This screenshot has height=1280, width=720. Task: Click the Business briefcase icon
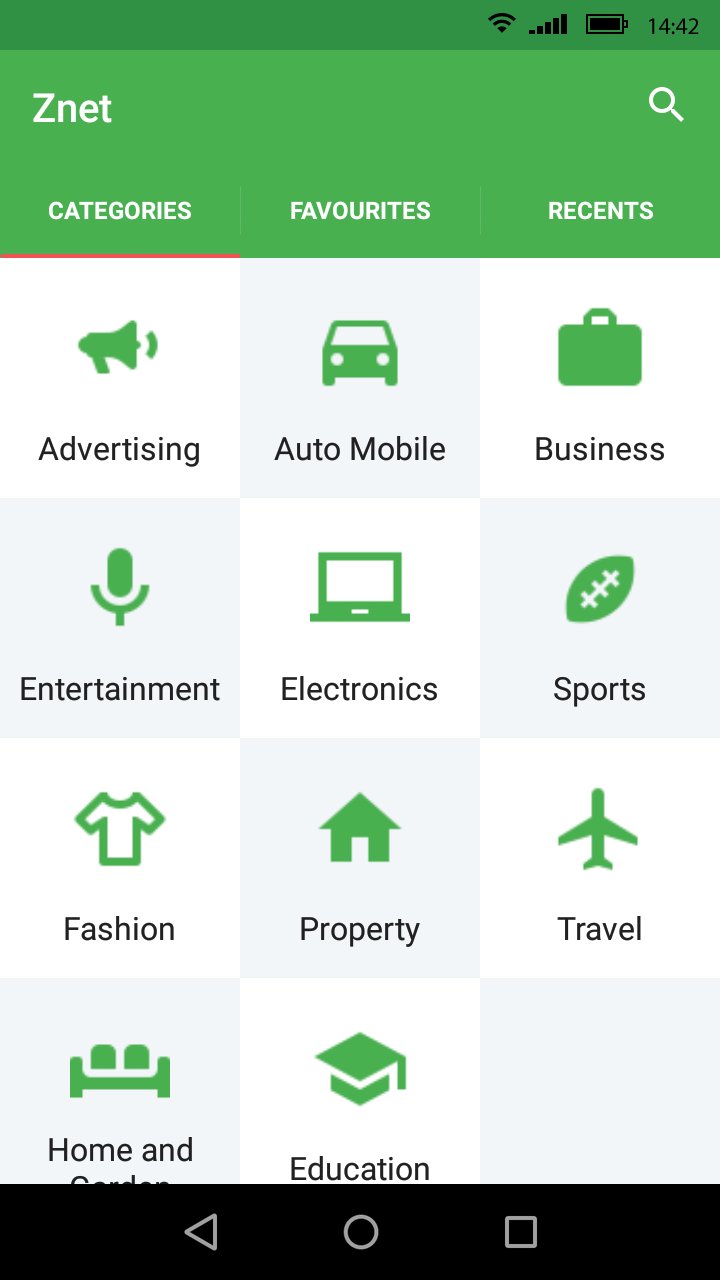click(x=599, y=346)
